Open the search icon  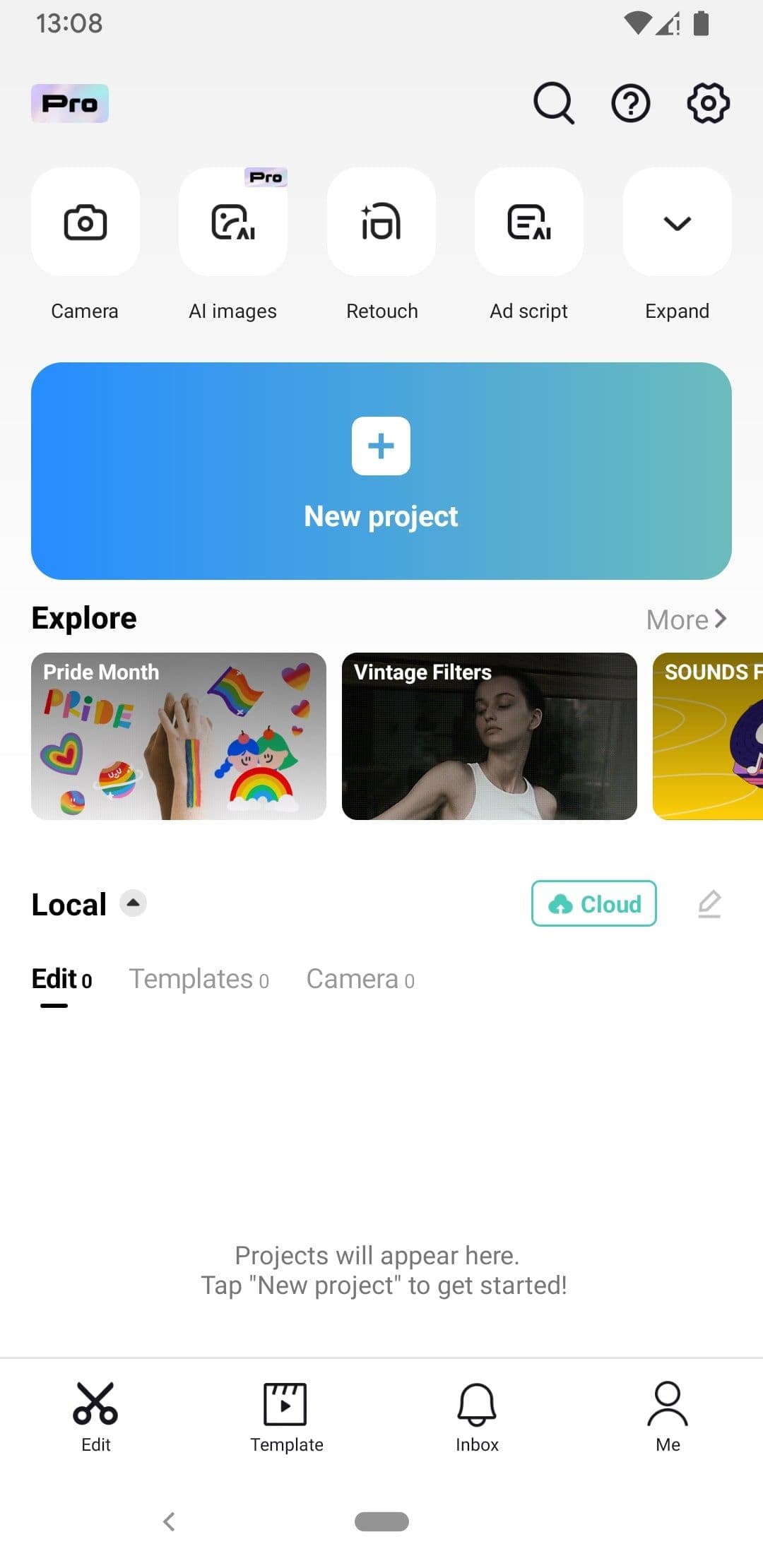553,103
